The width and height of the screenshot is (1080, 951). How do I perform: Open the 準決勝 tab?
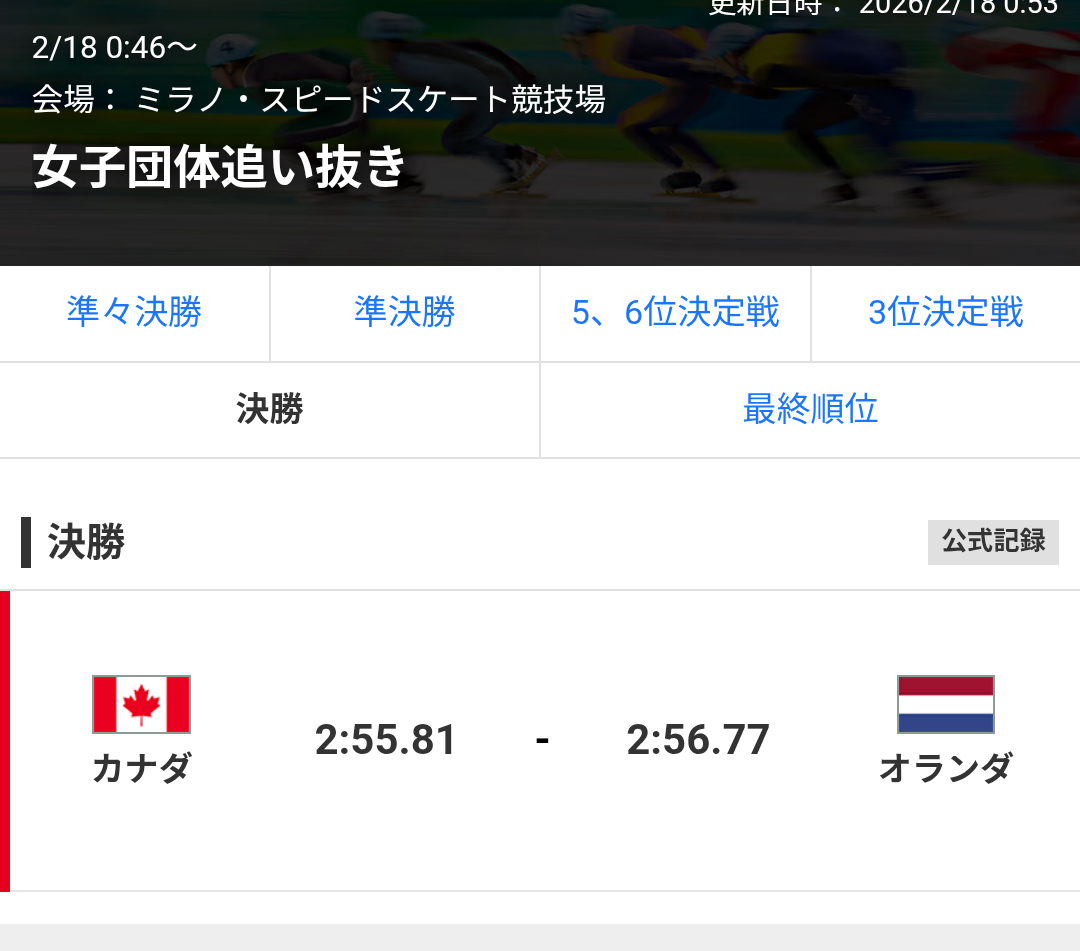[x=405, y=313]
